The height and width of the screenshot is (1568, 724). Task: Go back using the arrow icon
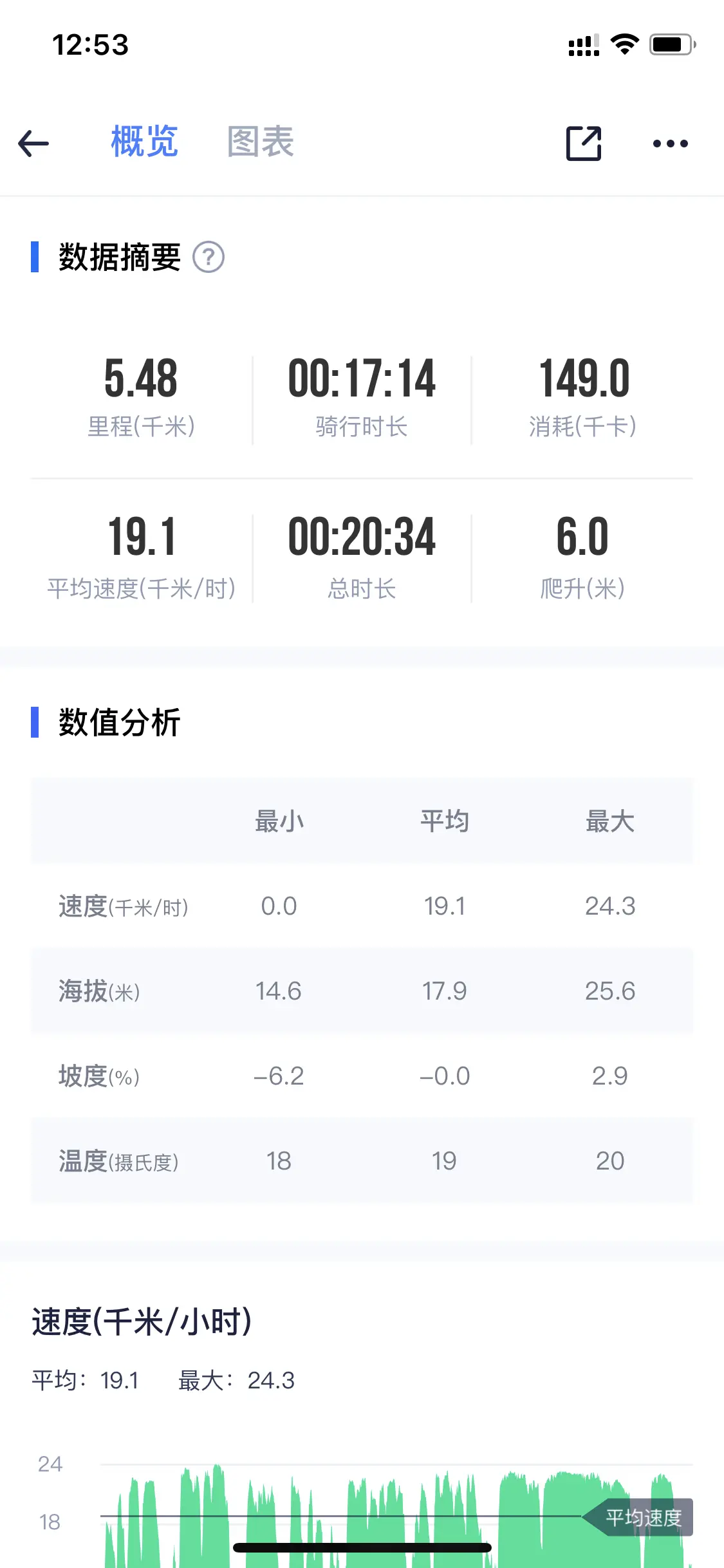(33, 143)
